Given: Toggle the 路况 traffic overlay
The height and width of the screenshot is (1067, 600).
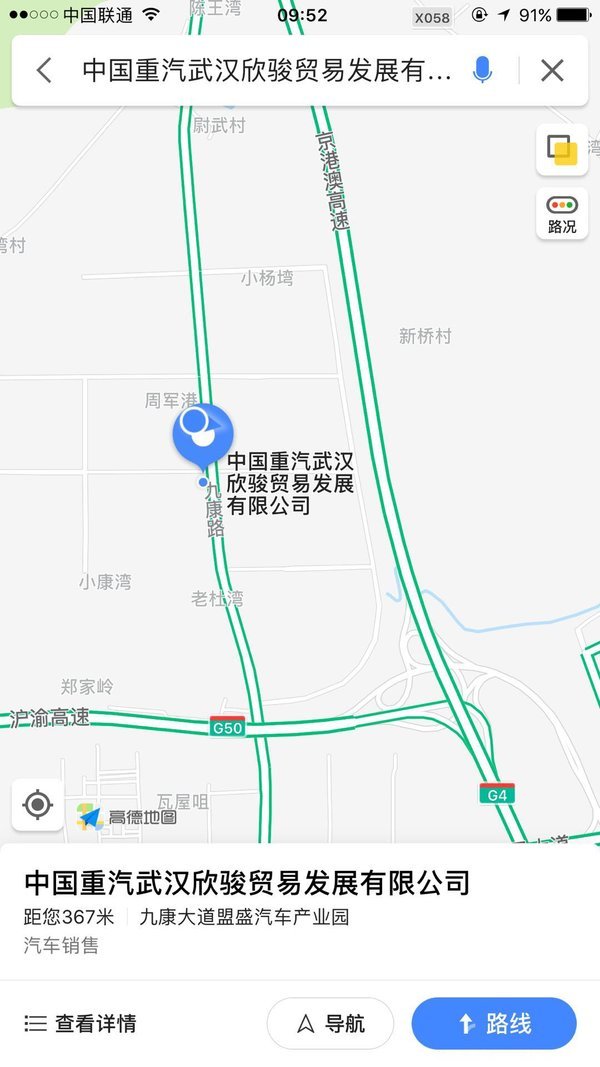Looking at the screenshot, I should pyautogui.click(x=562, y=214).
